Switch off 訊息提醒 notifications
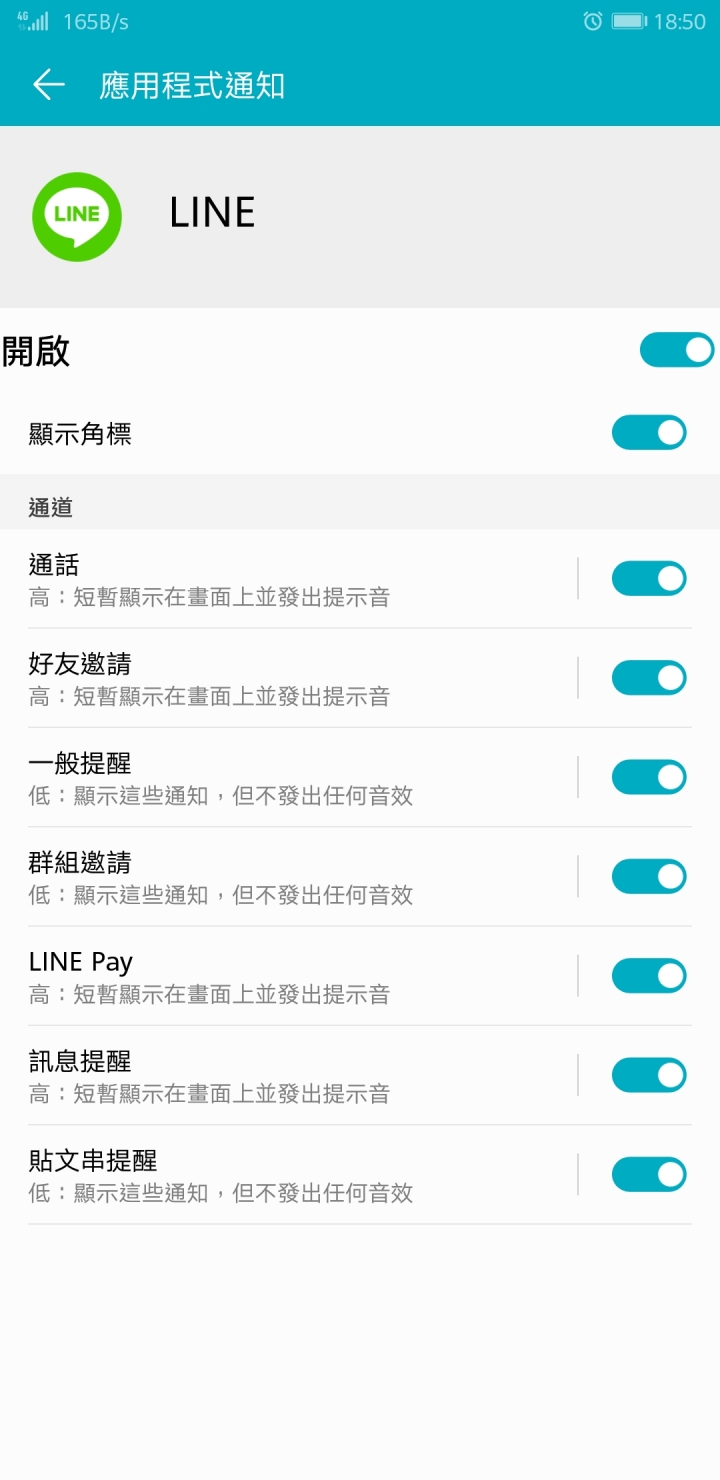Viewport: 720px width, 1480px height. [649, 1075]
